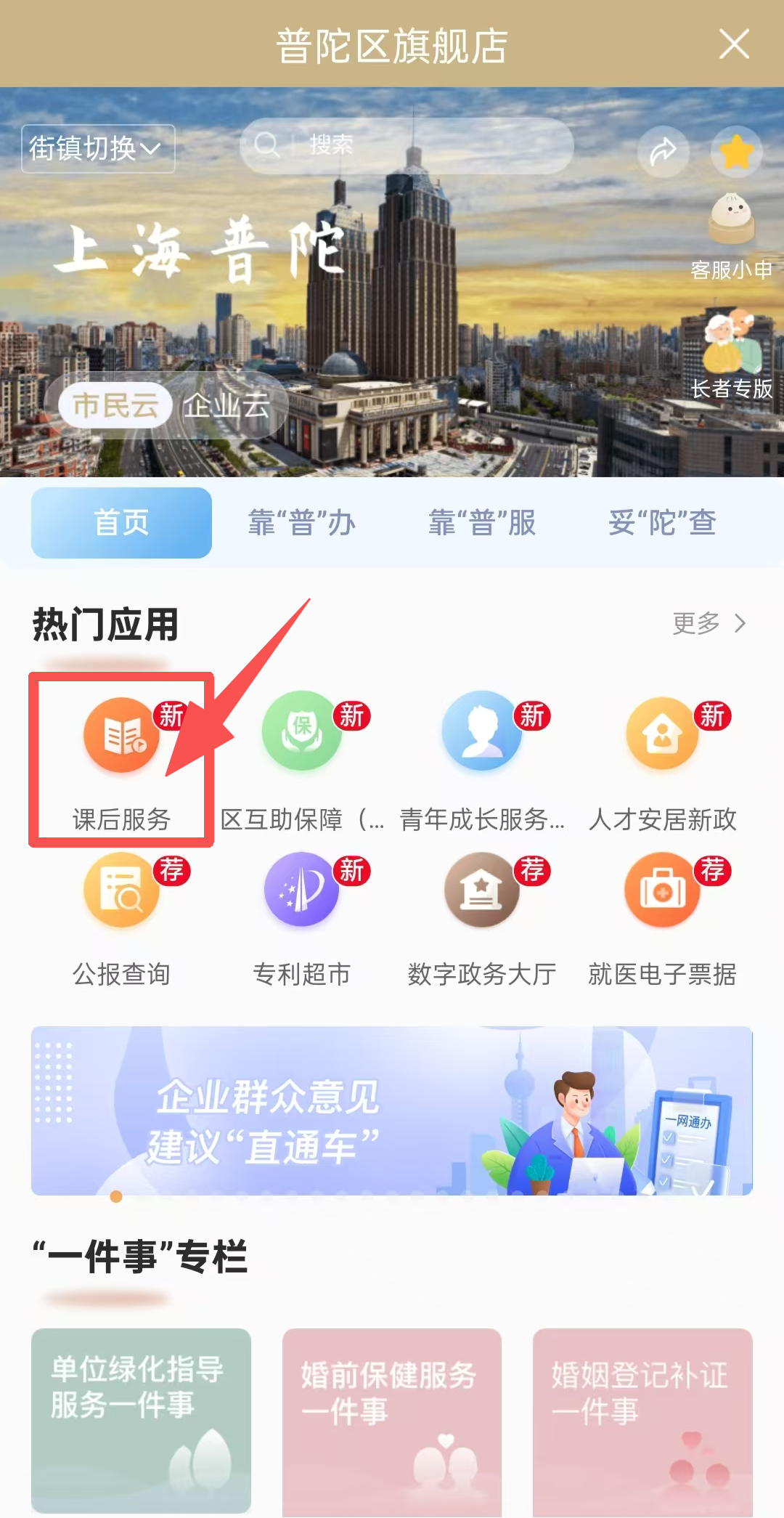Launch the 公报查询 app
The width and height of the screenshot is (784, 1518).
(121, 915)
